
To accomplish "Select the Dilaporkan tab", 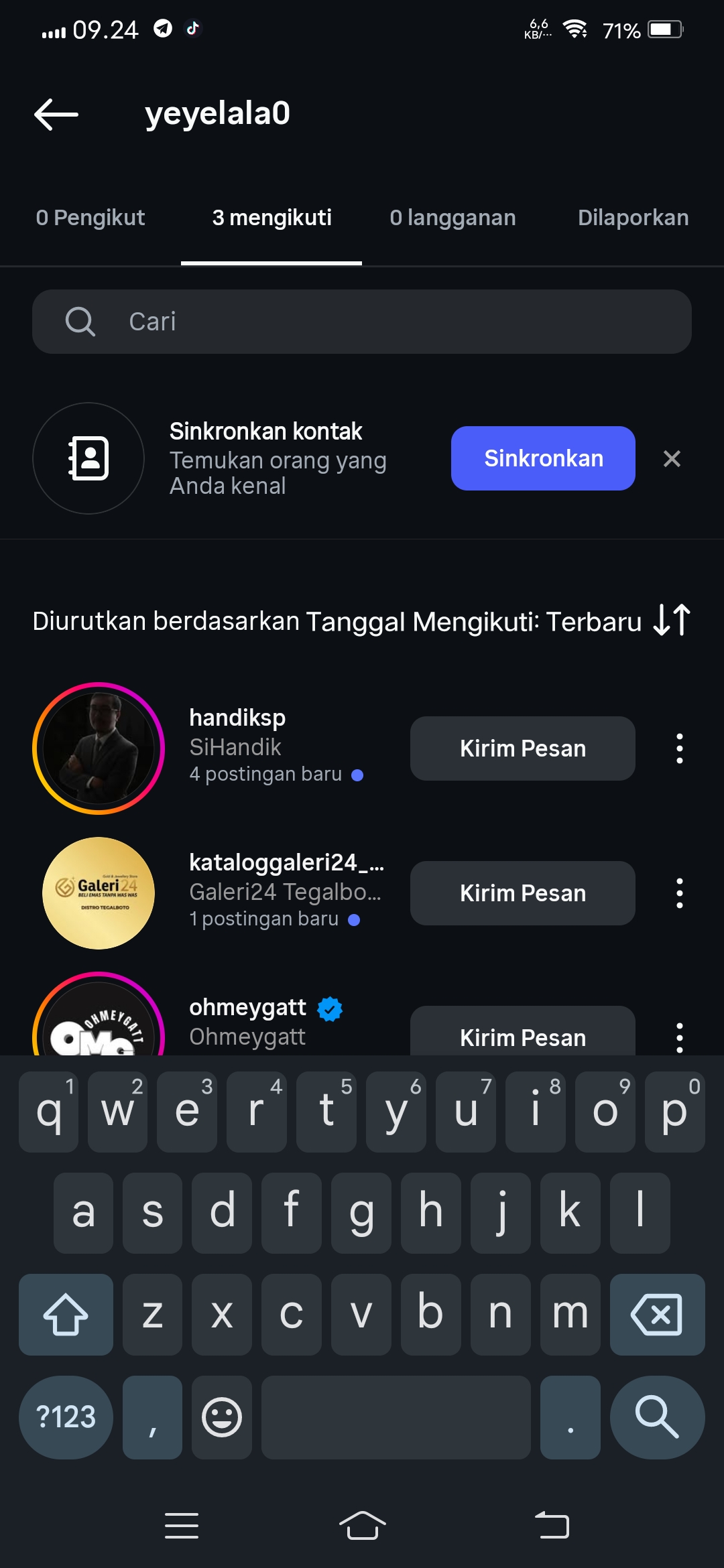I will pos(633,218).
